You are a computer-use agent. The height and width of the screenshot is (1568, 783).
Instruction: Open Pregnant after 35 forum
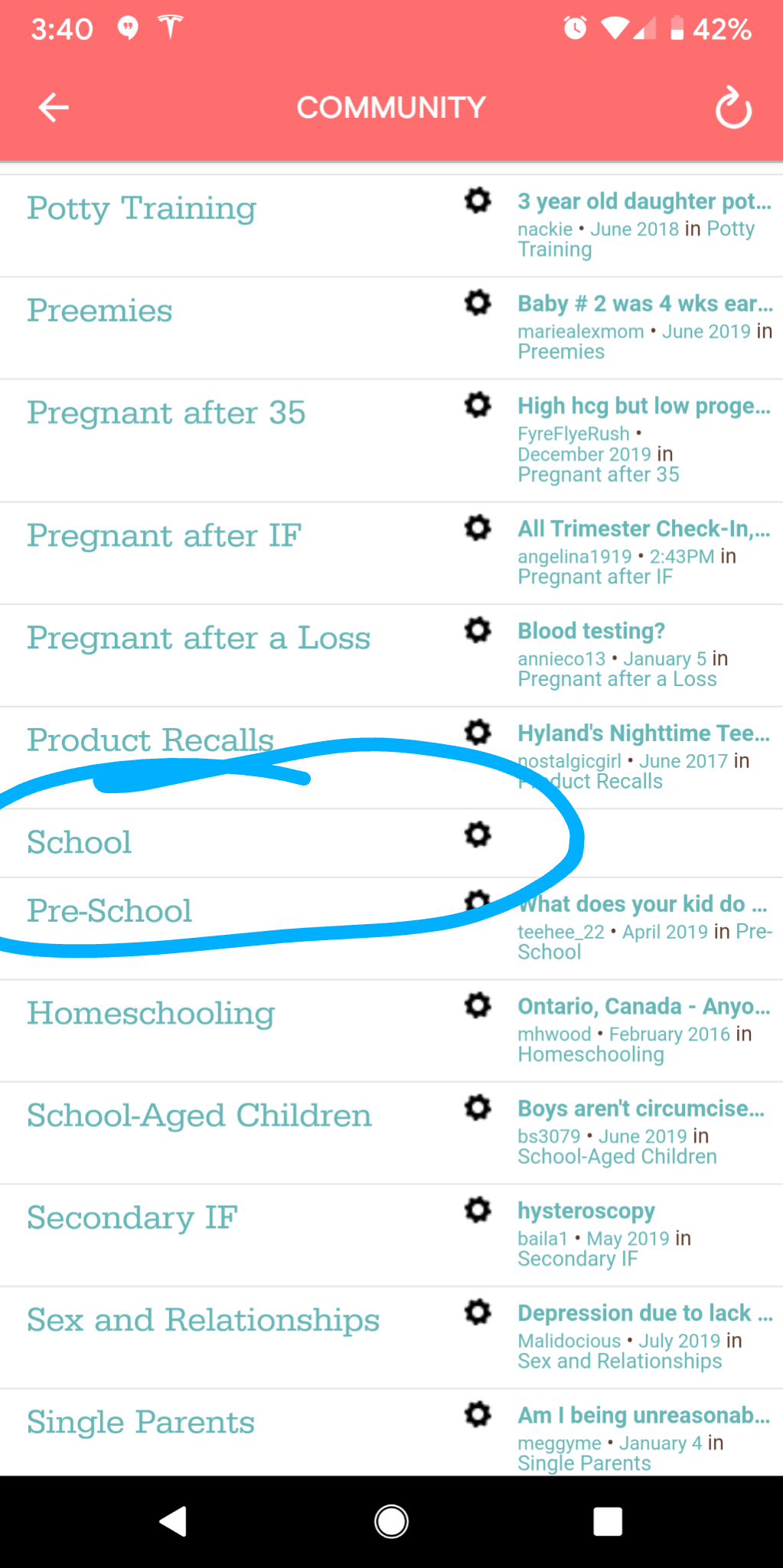[x=166, y=413]
